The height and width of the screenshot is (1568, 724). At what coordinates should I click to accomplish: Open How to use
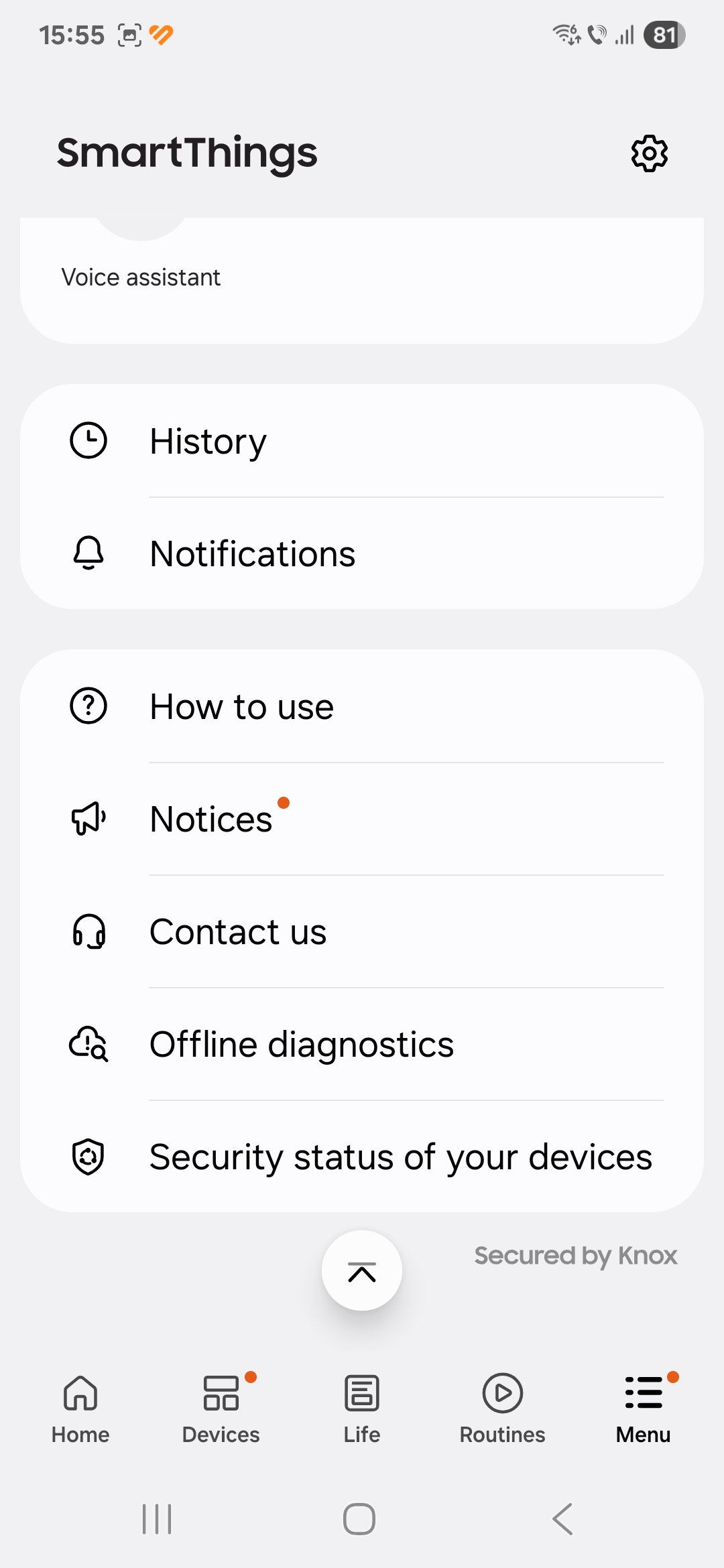tap(362, 706)
